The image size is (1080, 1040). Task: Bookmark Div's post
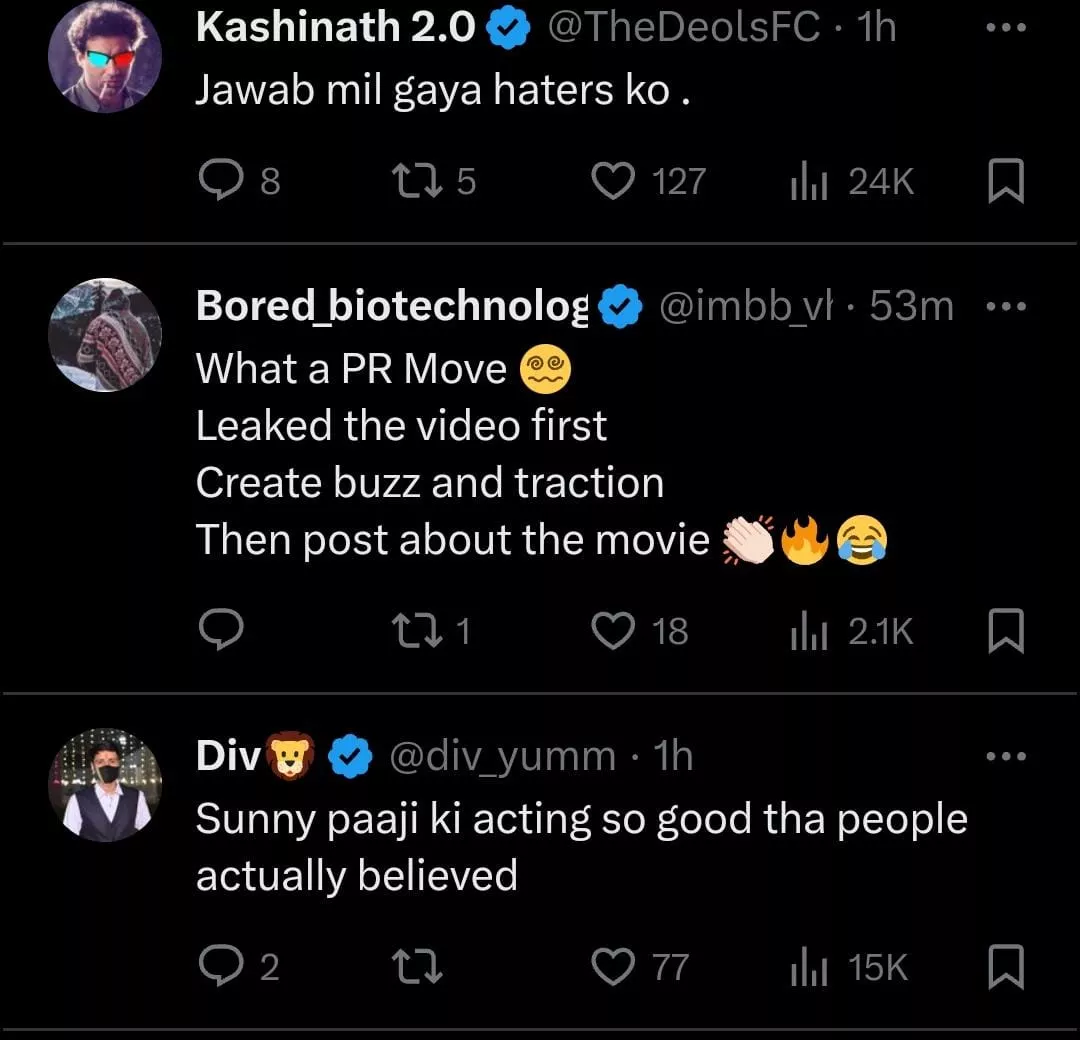pyautogui.click(x=1005, y=966)
